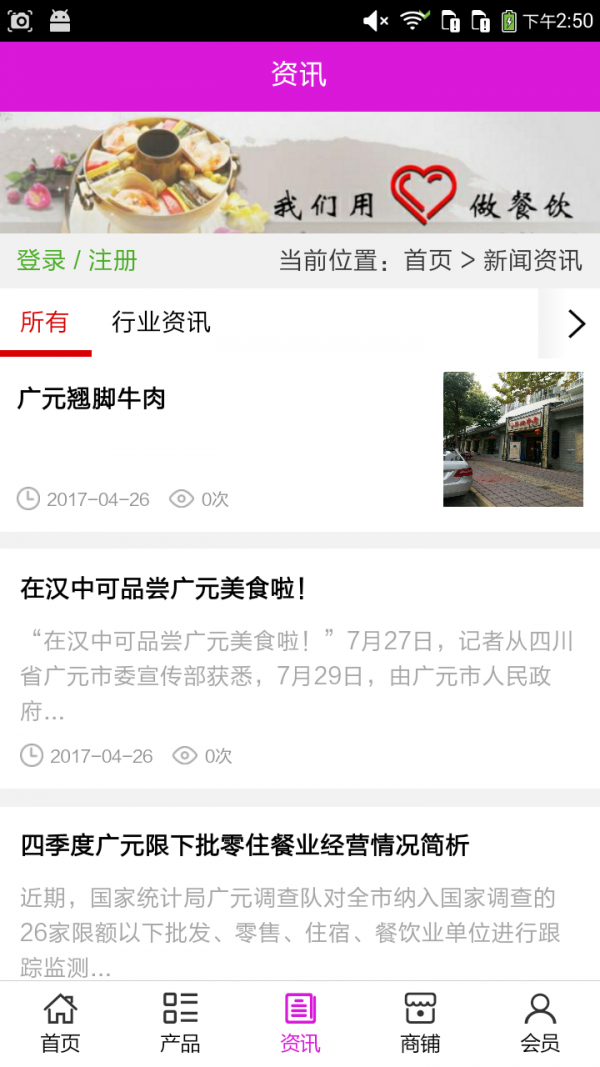Open the 登录 / 注册 login link
The width and height of the screenshot is (600, 1067).
pos(77,261)
